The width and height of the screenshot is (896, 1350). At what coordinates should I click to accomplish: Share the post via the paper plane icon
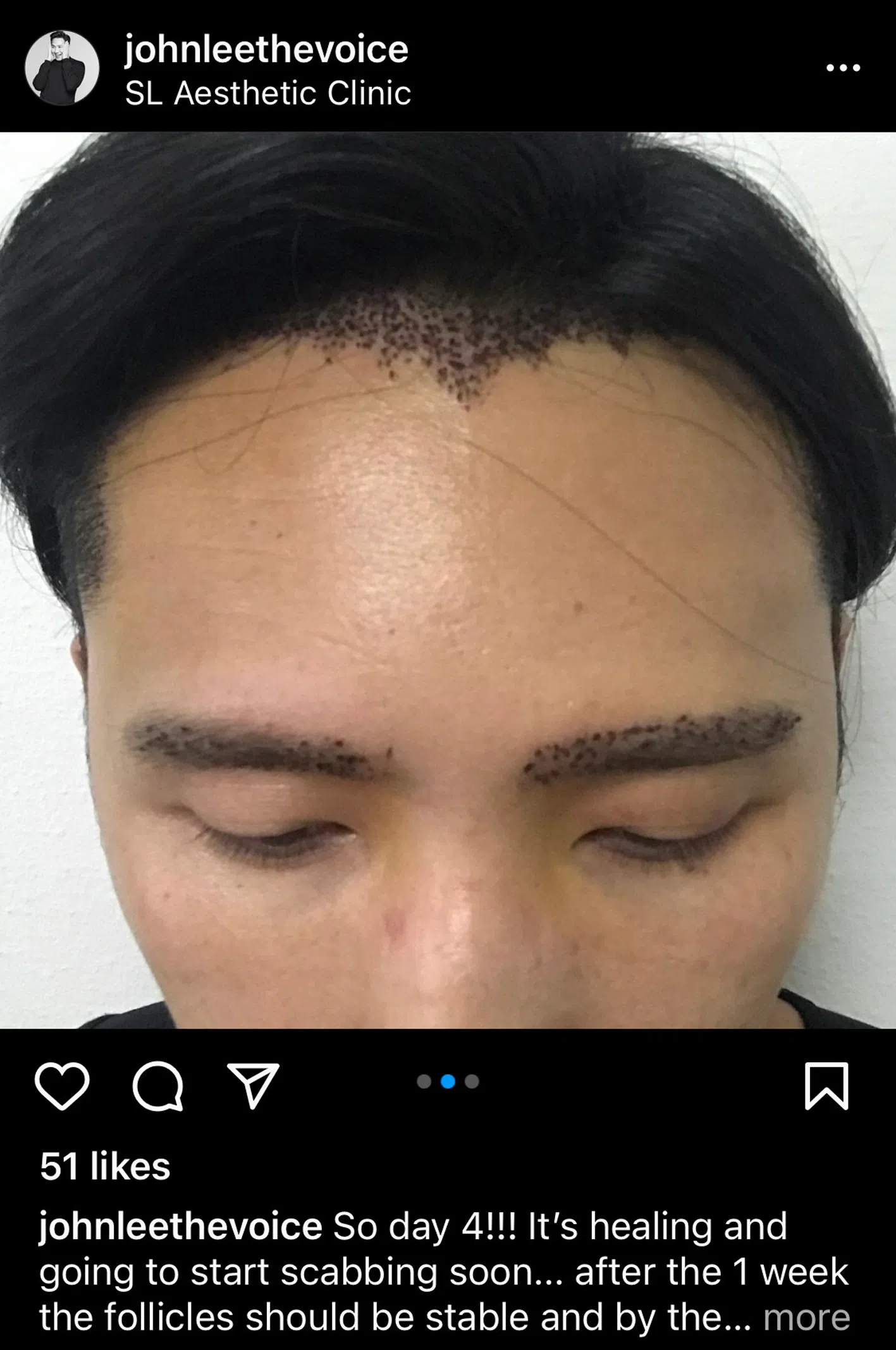pos(253,1086)
